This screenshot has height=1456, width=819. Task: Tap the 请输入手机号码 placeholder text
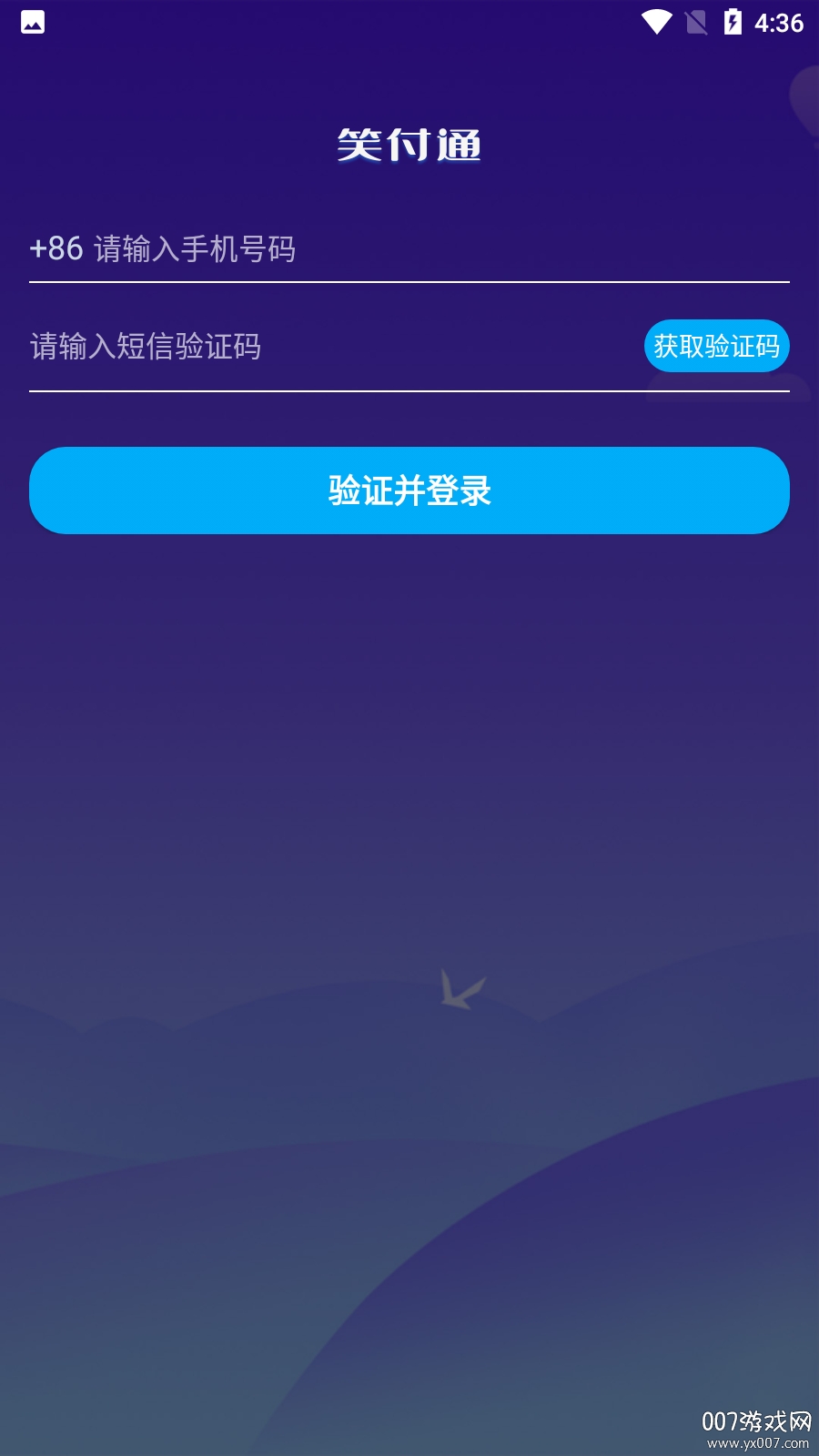coord(196,248)
